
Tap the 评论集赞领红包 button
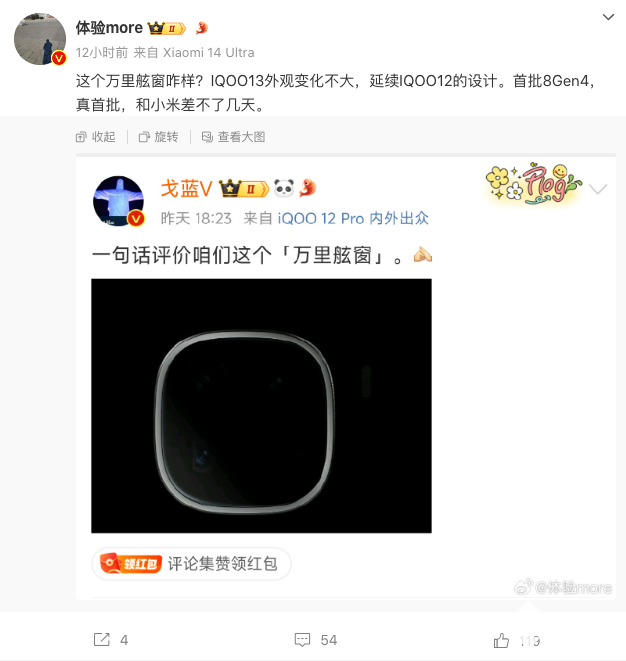pyautogui.click(x=192, y=564)
